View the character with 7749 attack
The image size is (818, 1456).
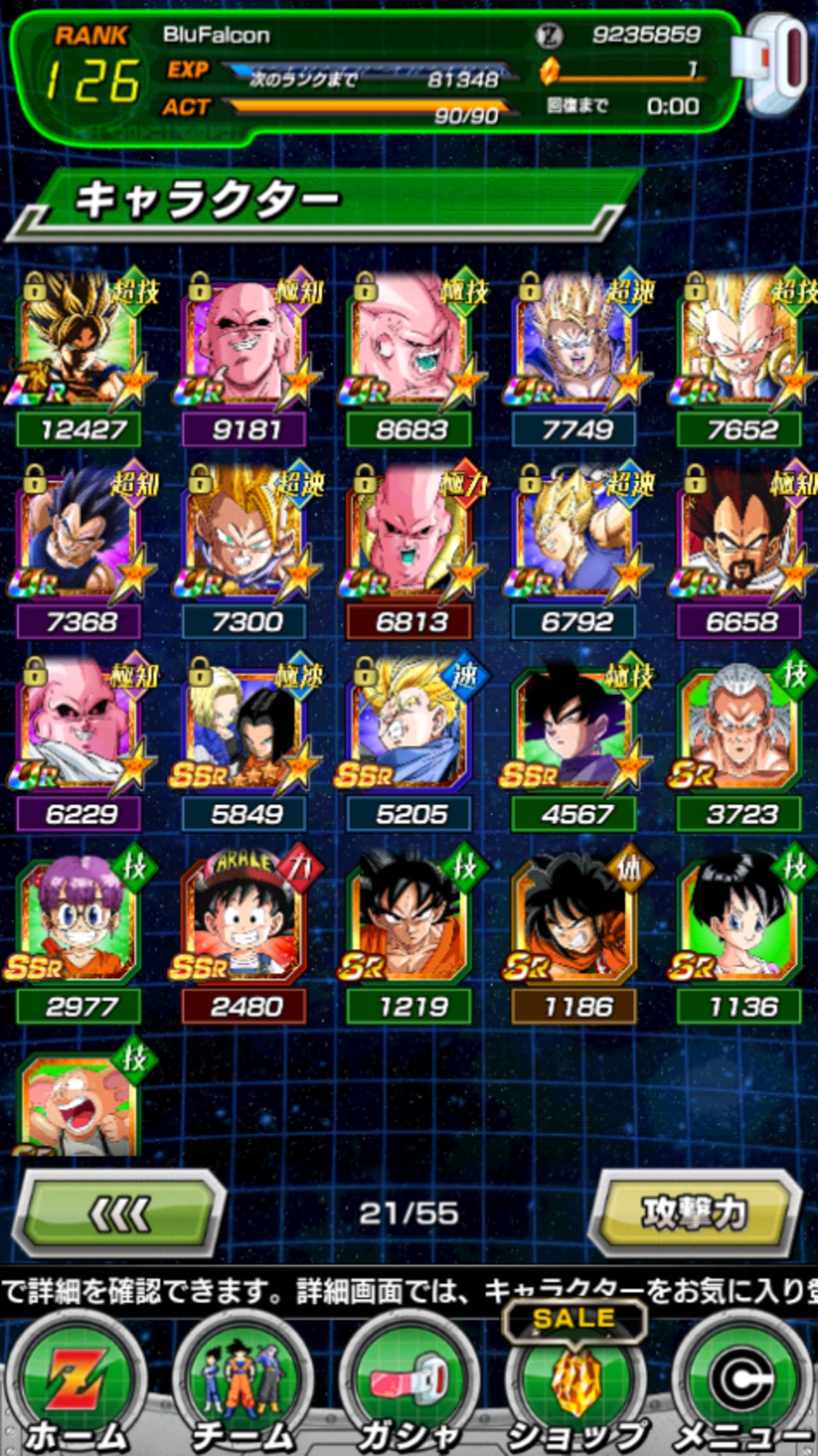point(574,357)
